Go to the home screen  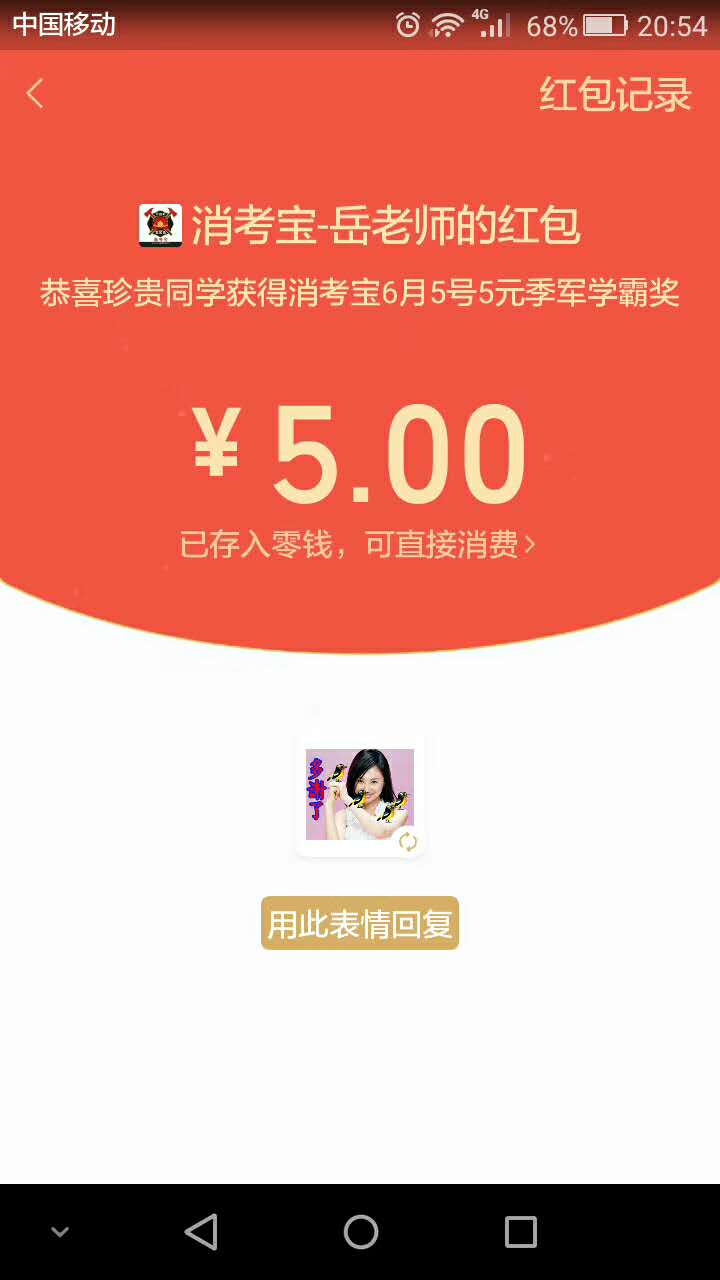(x=360, y=1232)
